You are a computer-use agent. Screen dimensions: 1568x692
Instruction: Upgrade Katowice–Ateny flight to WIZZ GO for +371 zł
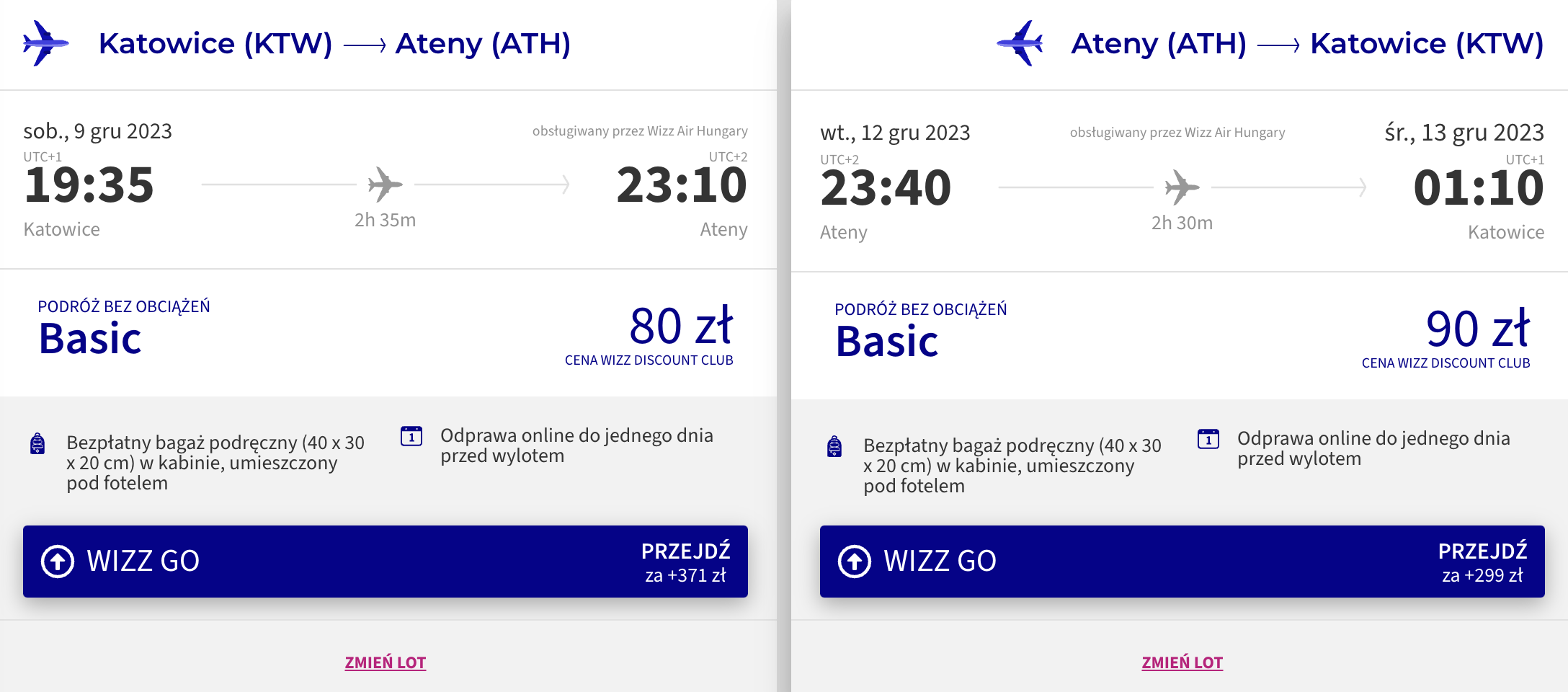click(386, 562)
